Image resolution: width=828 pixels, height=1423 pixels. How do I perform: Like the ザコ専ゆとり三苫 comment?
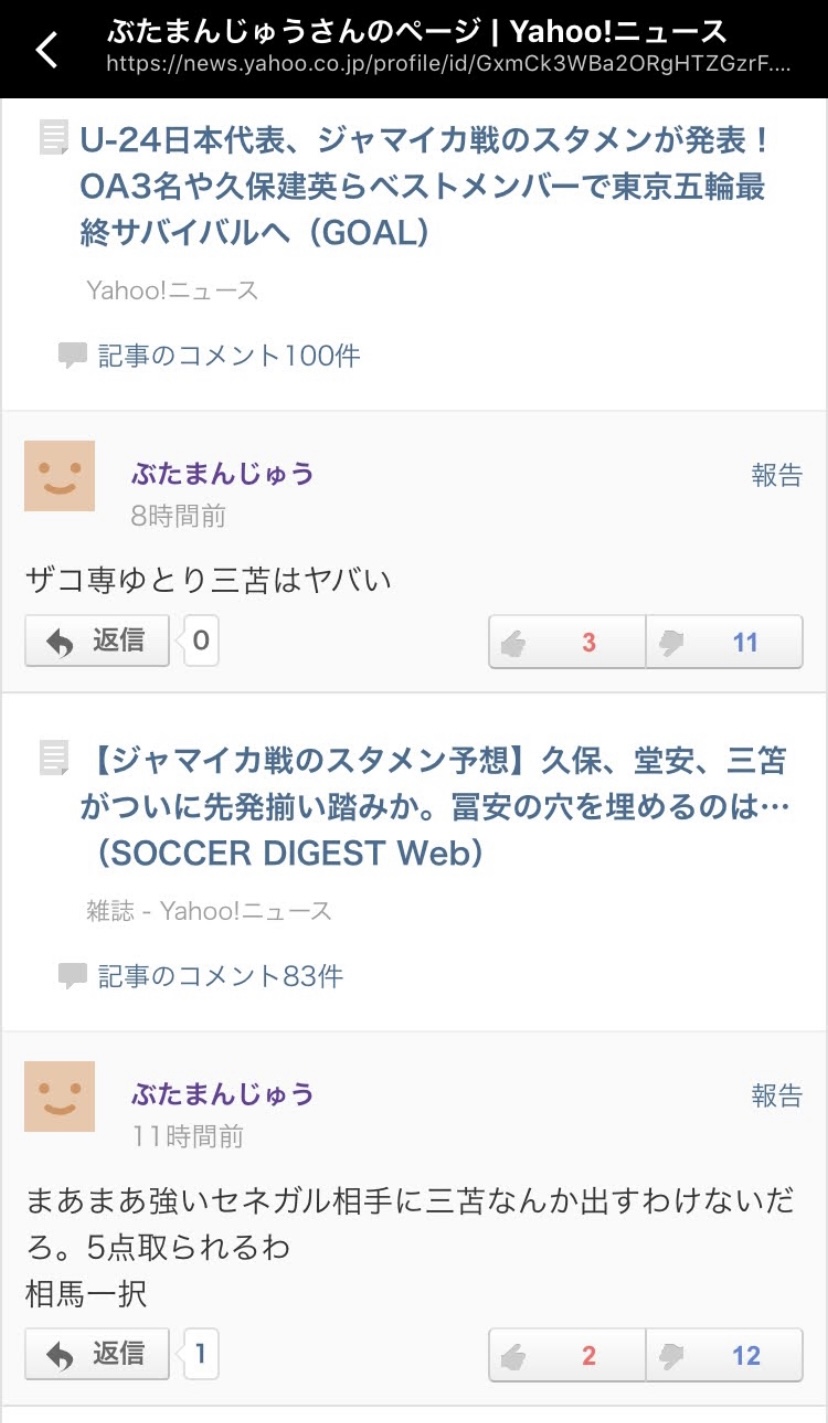(567, 642)
